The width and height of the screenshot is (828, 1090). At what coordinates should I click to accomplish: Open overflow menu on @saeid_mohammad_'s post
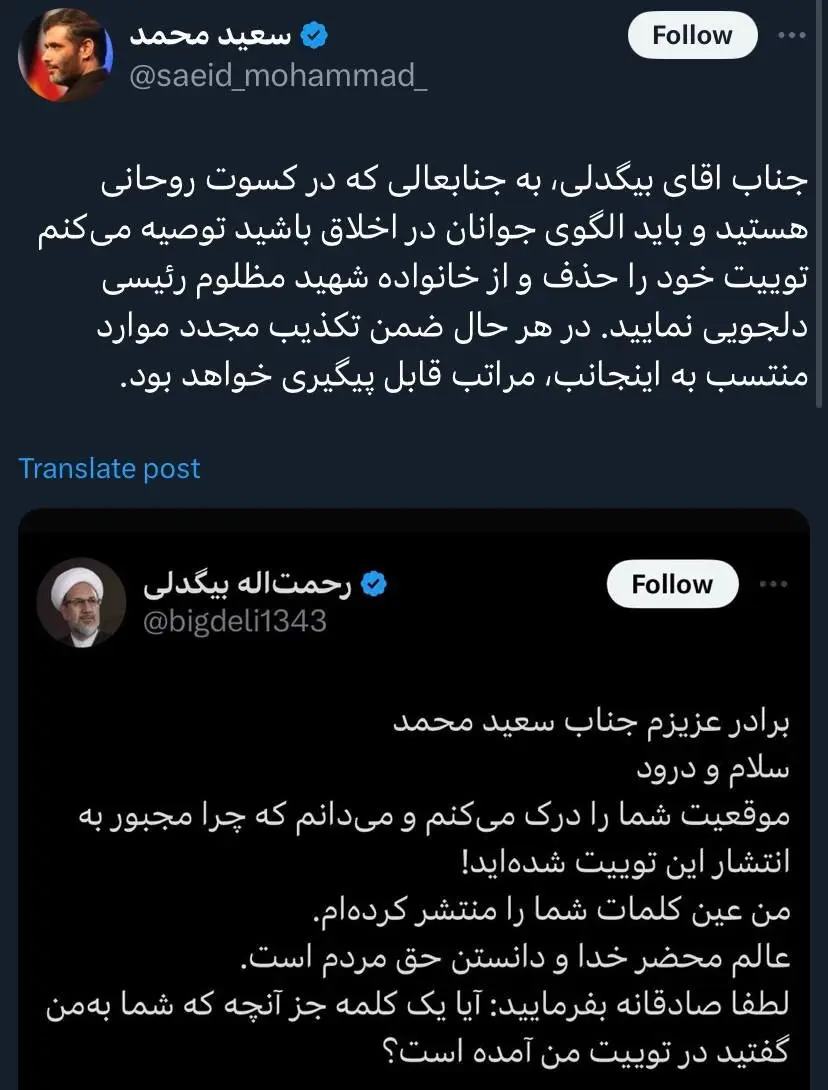[791, 36]
